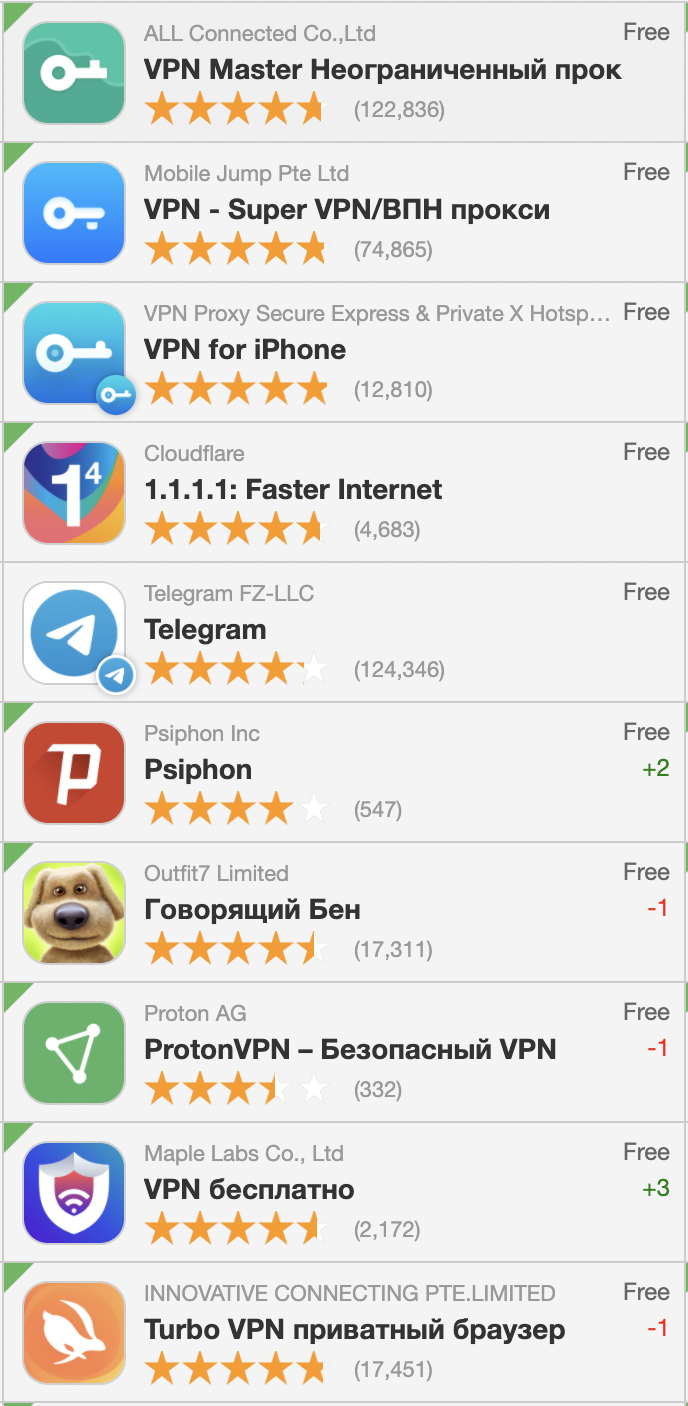Image resolution: width=688 pixels, height=1406 pixels.
Task: Open VPN бесплатно by Maple Labs
Action: (x=344, y=1192)
